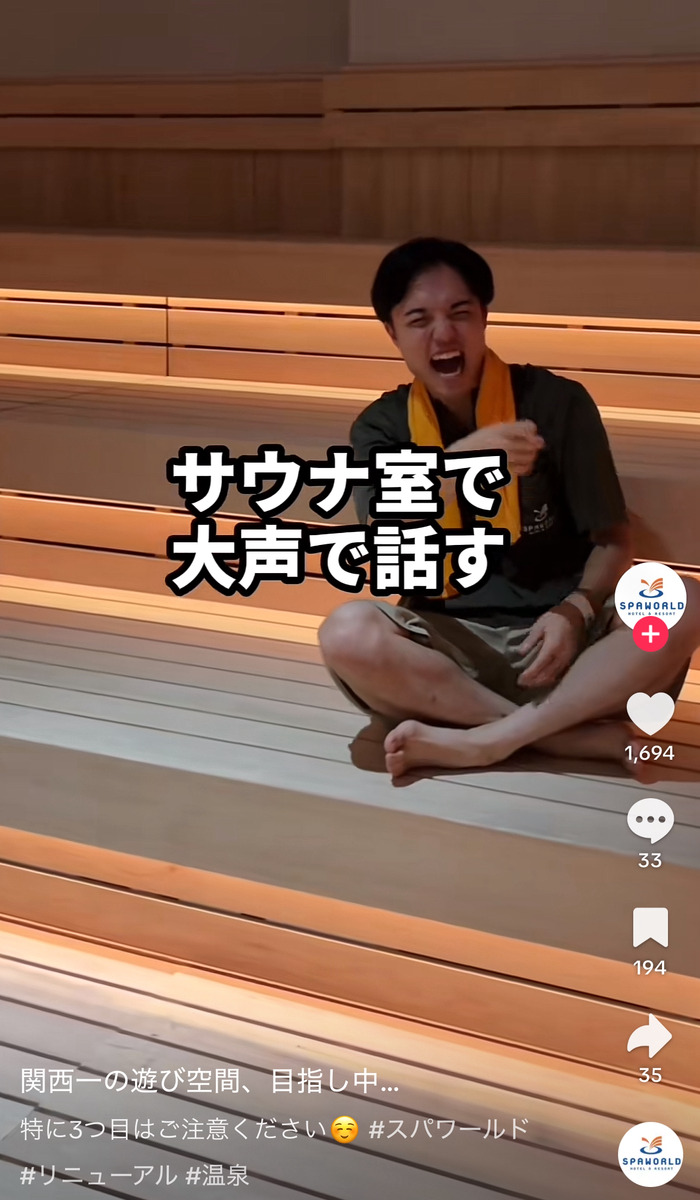Like this video with the heart
Image resolution: width=700 pixels, height=1200 pixels.
(650, 713)
